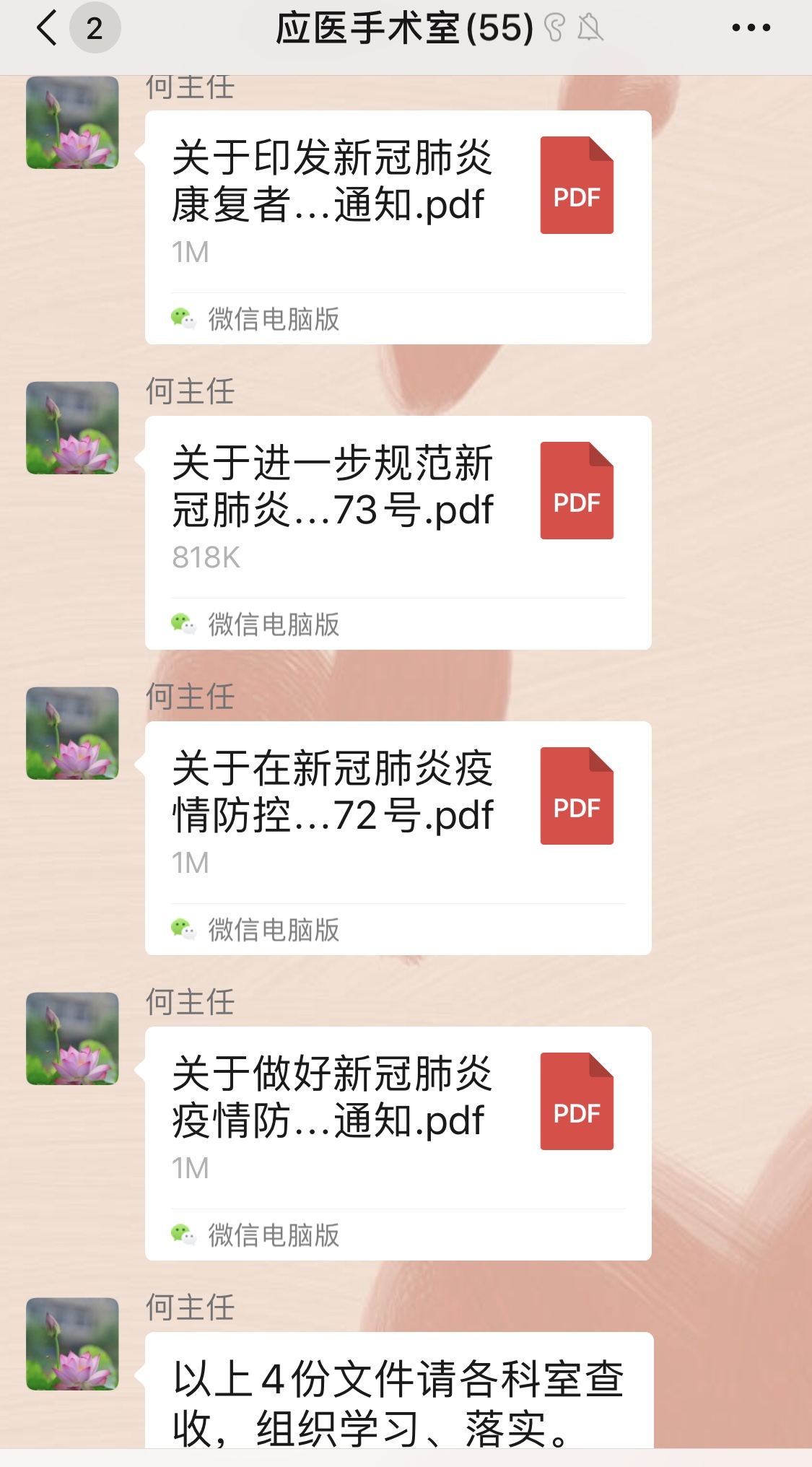The width and height of the screenshot is (812, 1467).
Task: View 何主任's profile via top avatar
Action: [x=72, y=123]
